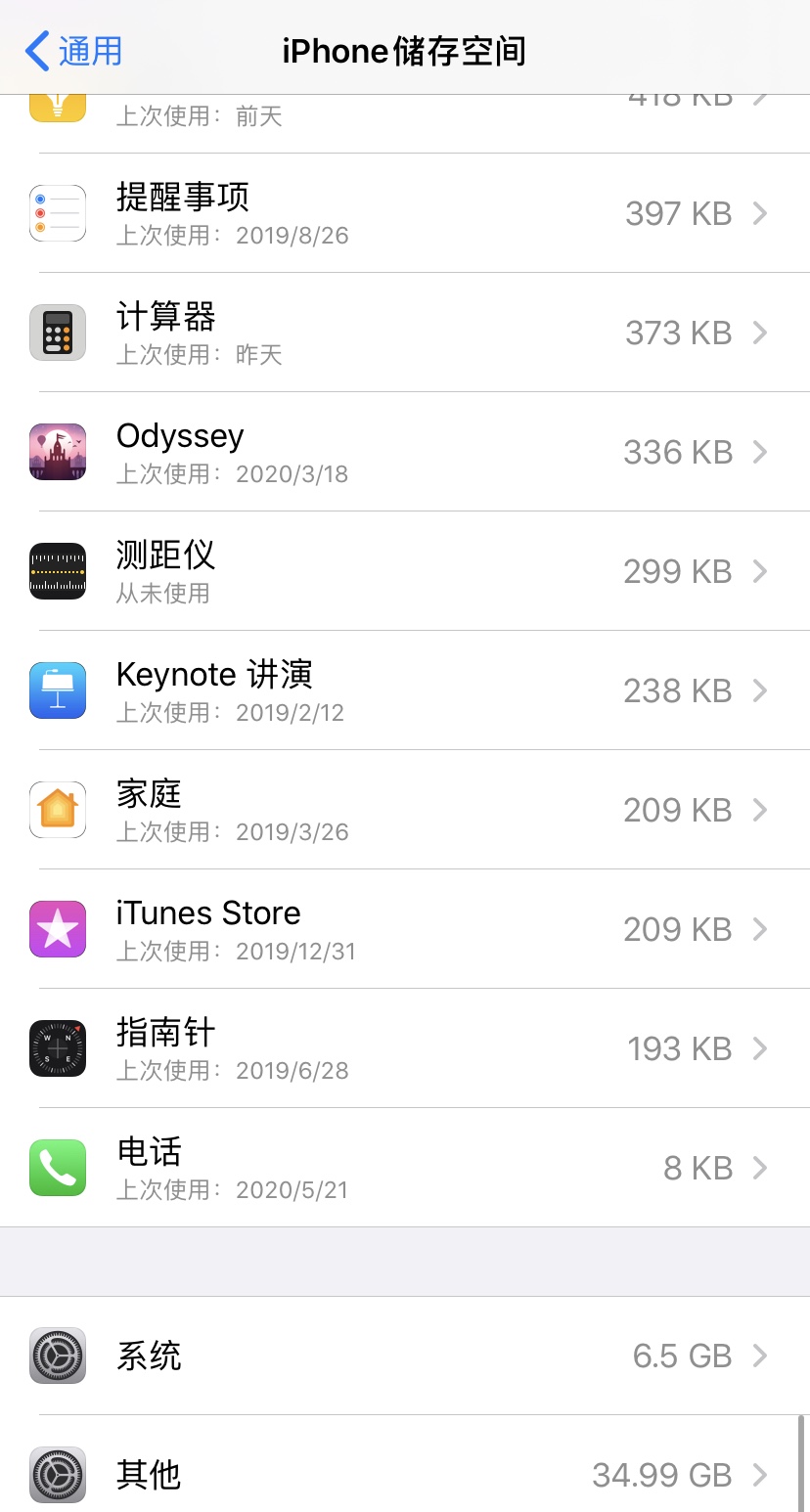Viewport: 810px width, 1512px height.
Task: Open Keynote 讲演 storage details
Action: 405,690
